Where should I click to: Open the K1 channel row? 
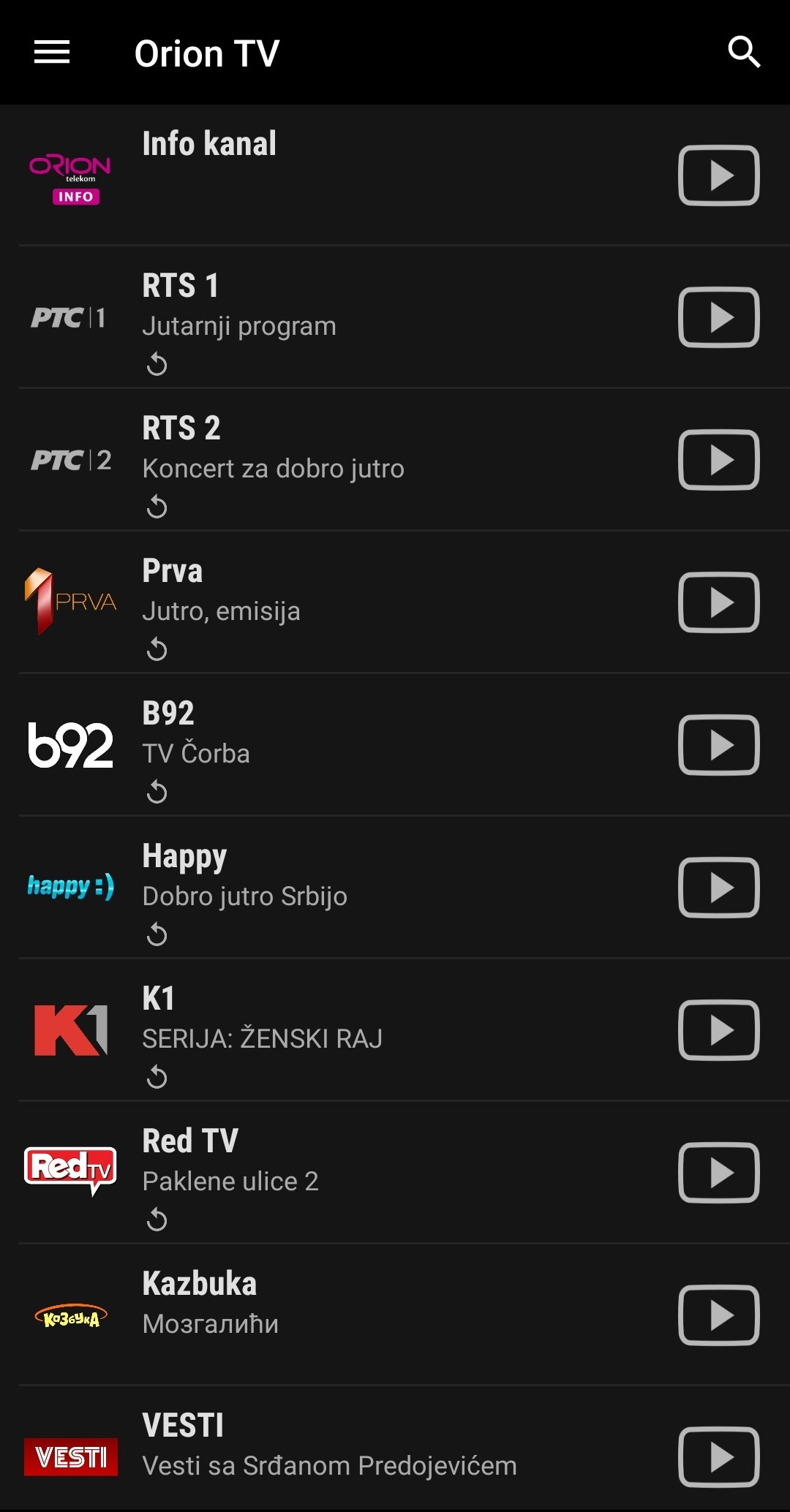point(395,1030)
